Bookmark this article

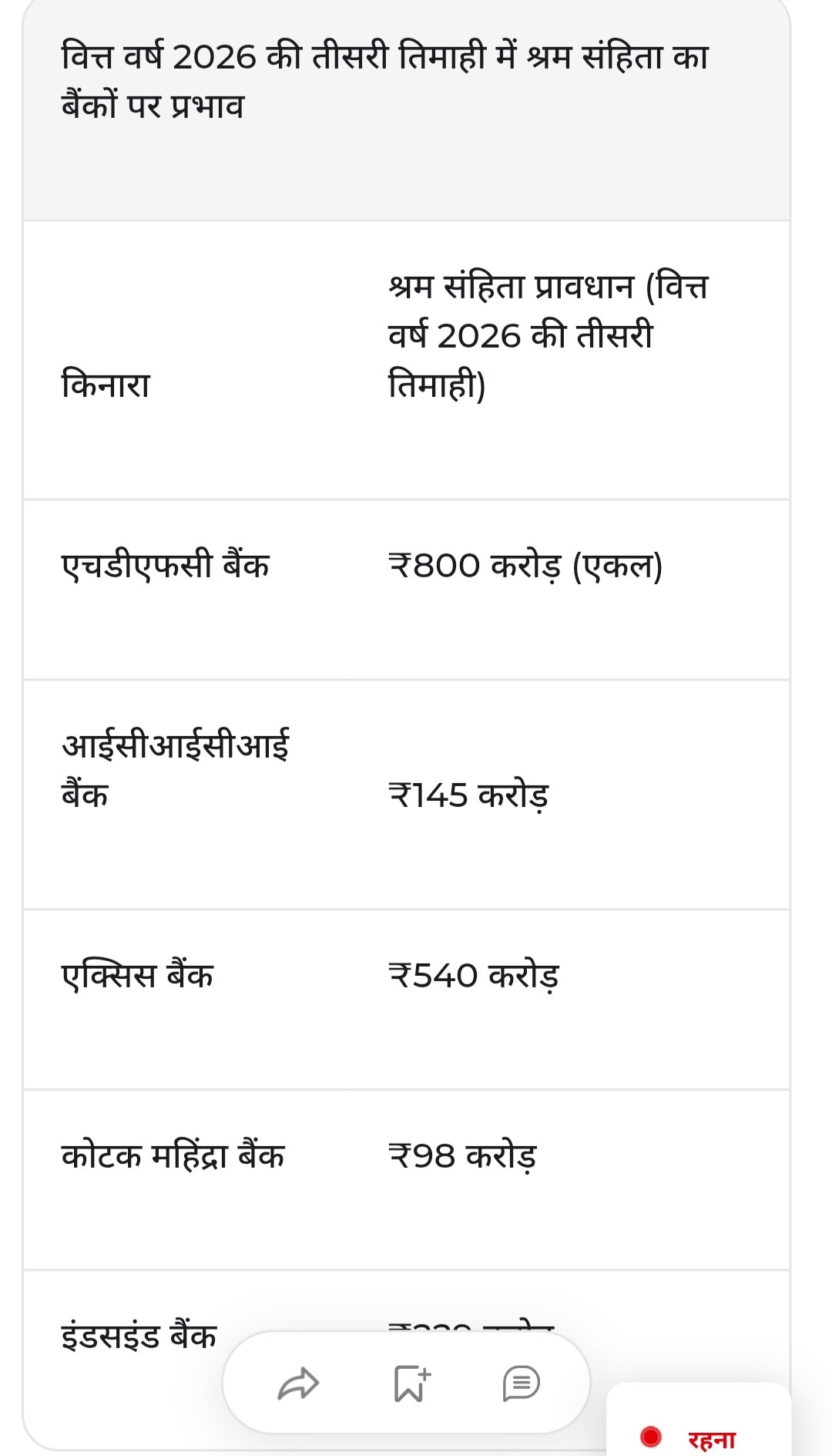click(411, 1384)
